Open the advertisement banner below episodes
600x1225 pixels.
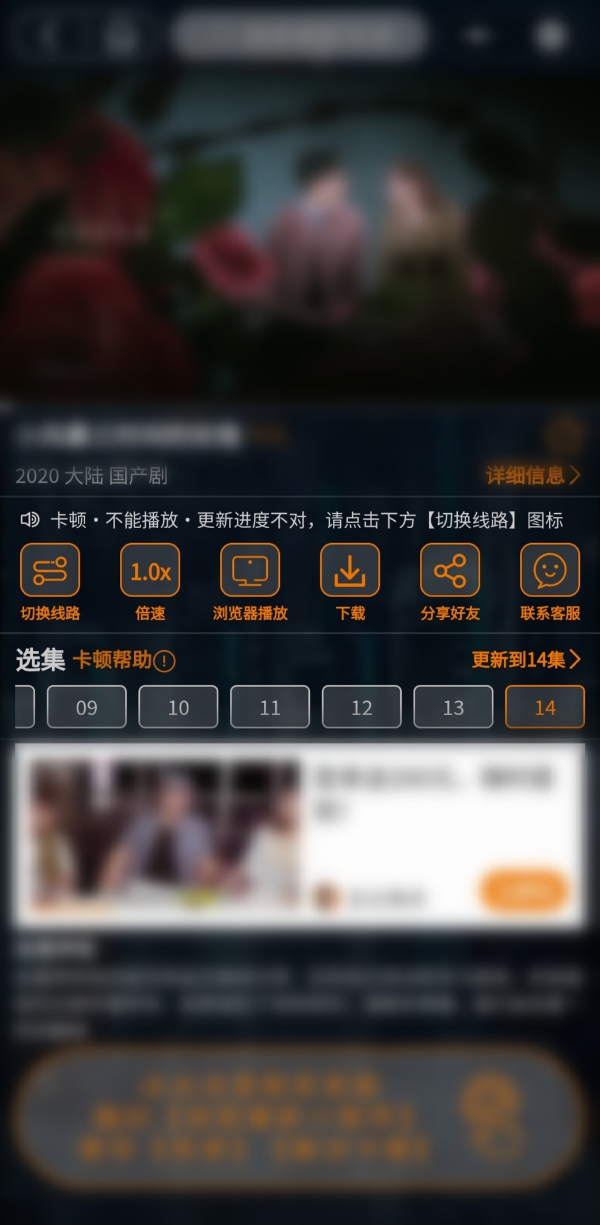(x=300, y=835)
